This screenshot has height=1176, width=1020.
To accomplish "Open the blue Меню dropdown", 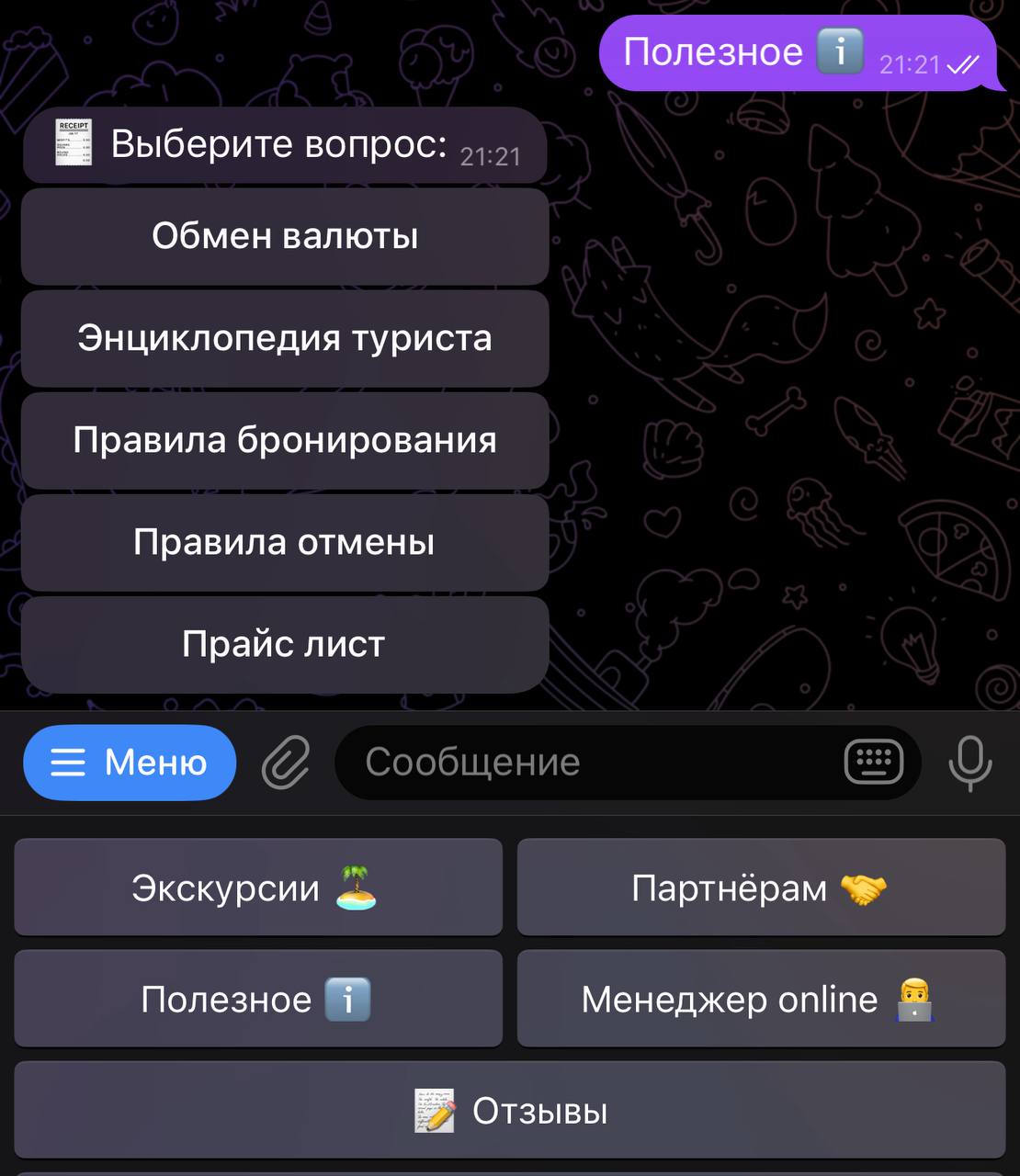I will tap(129, 762).
